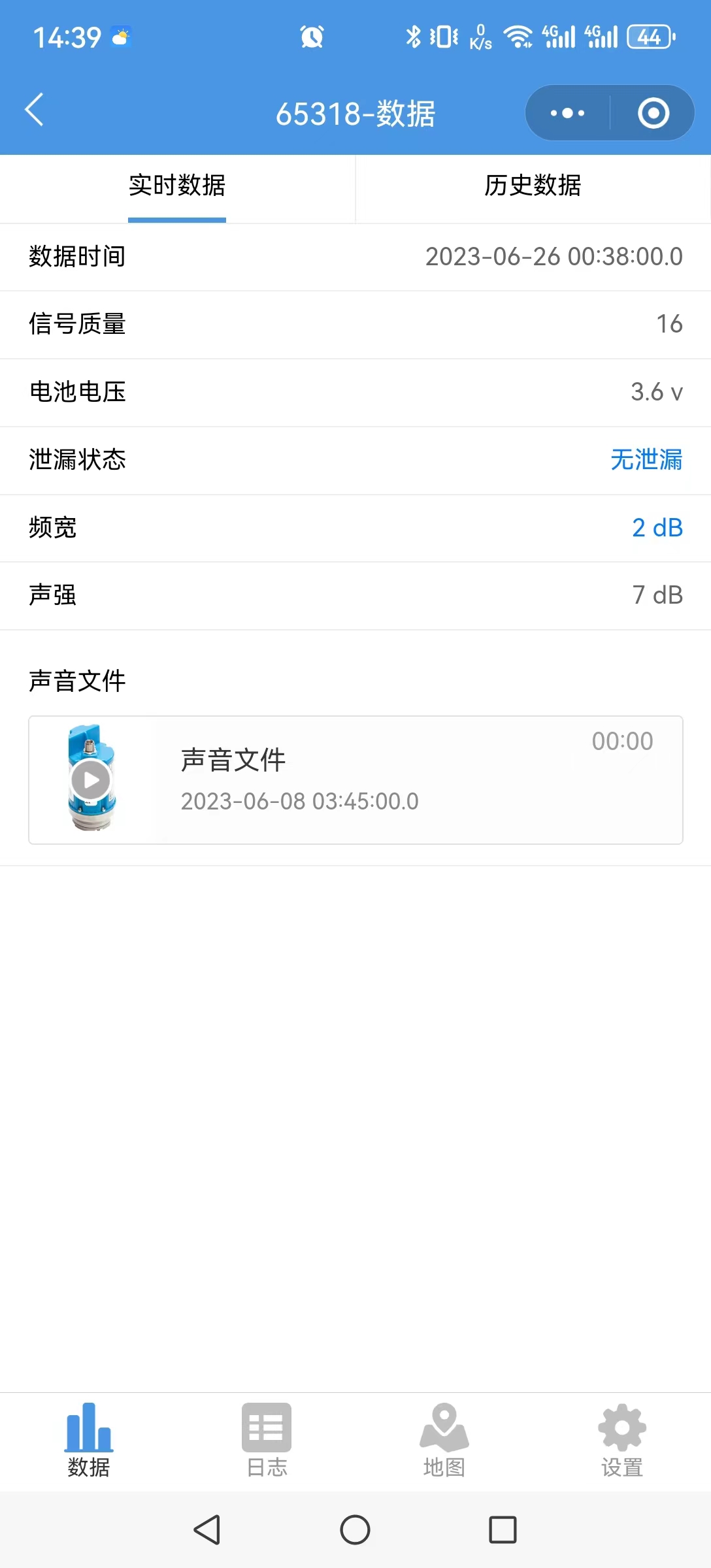Go back using the header arrow
This screenshot has height=1568, width=711.
point(34,110)
